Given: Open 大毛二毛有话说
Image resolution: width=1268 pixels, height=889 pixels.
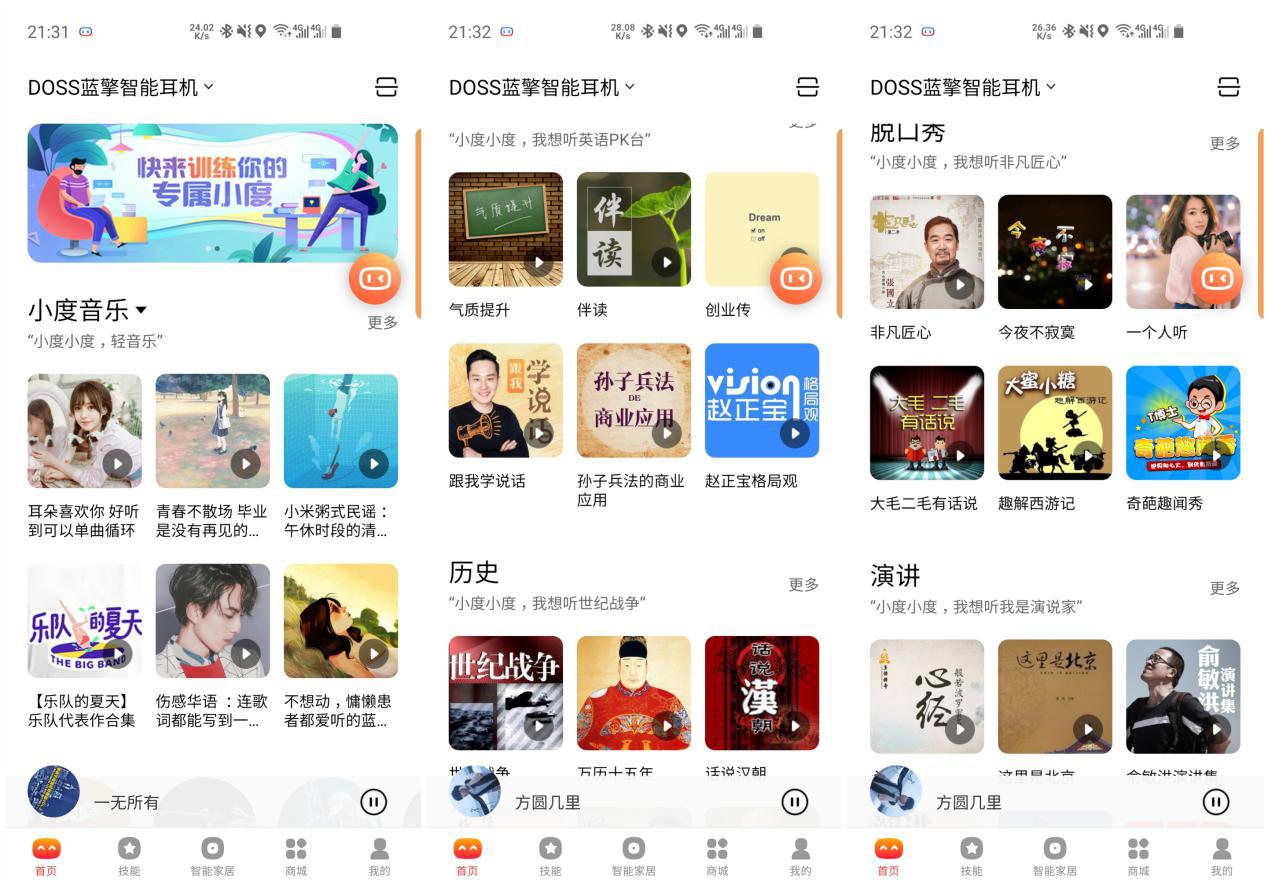Looking at the screenshot, I should (x=926, y=423).
